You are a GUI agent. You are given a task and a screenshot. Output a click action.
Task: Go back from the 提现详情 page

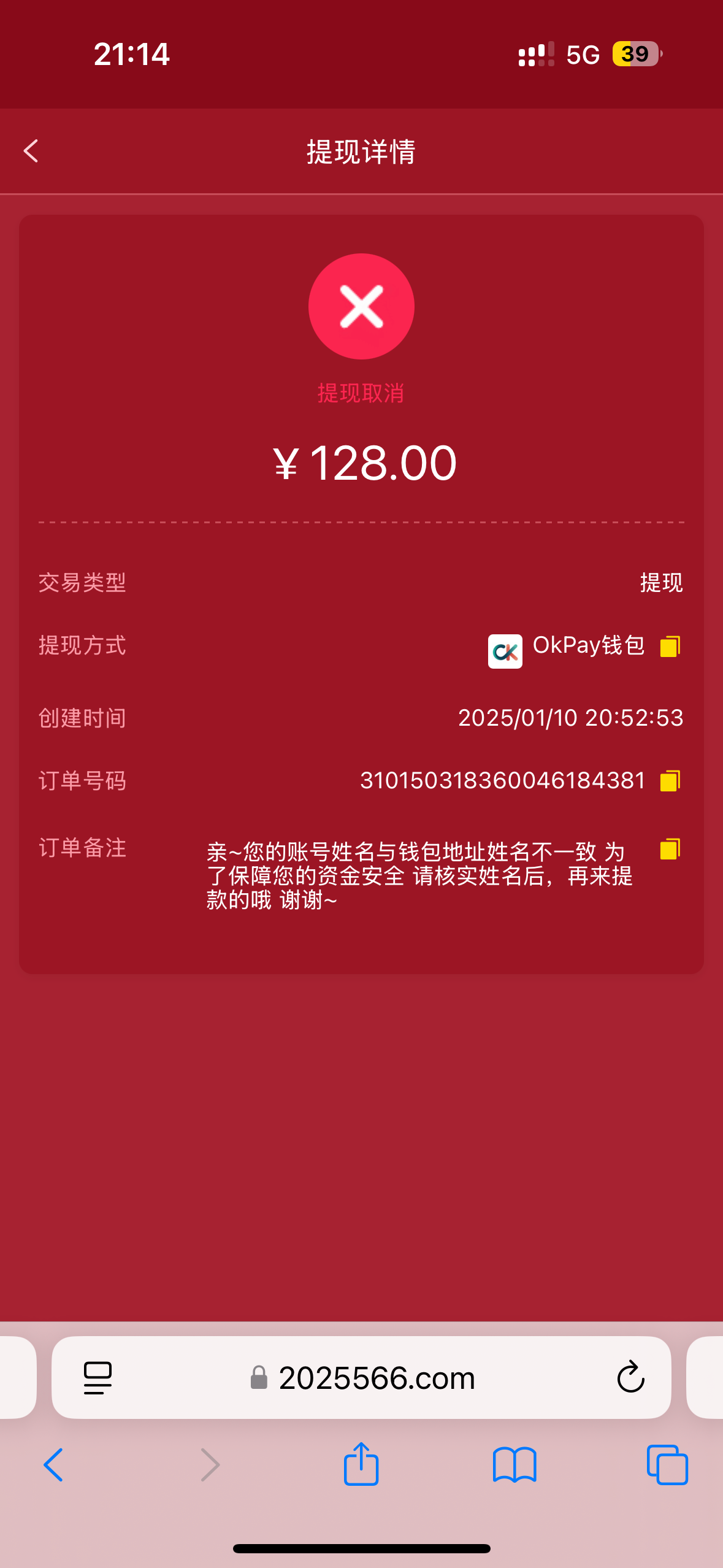[x=31, y=151]
